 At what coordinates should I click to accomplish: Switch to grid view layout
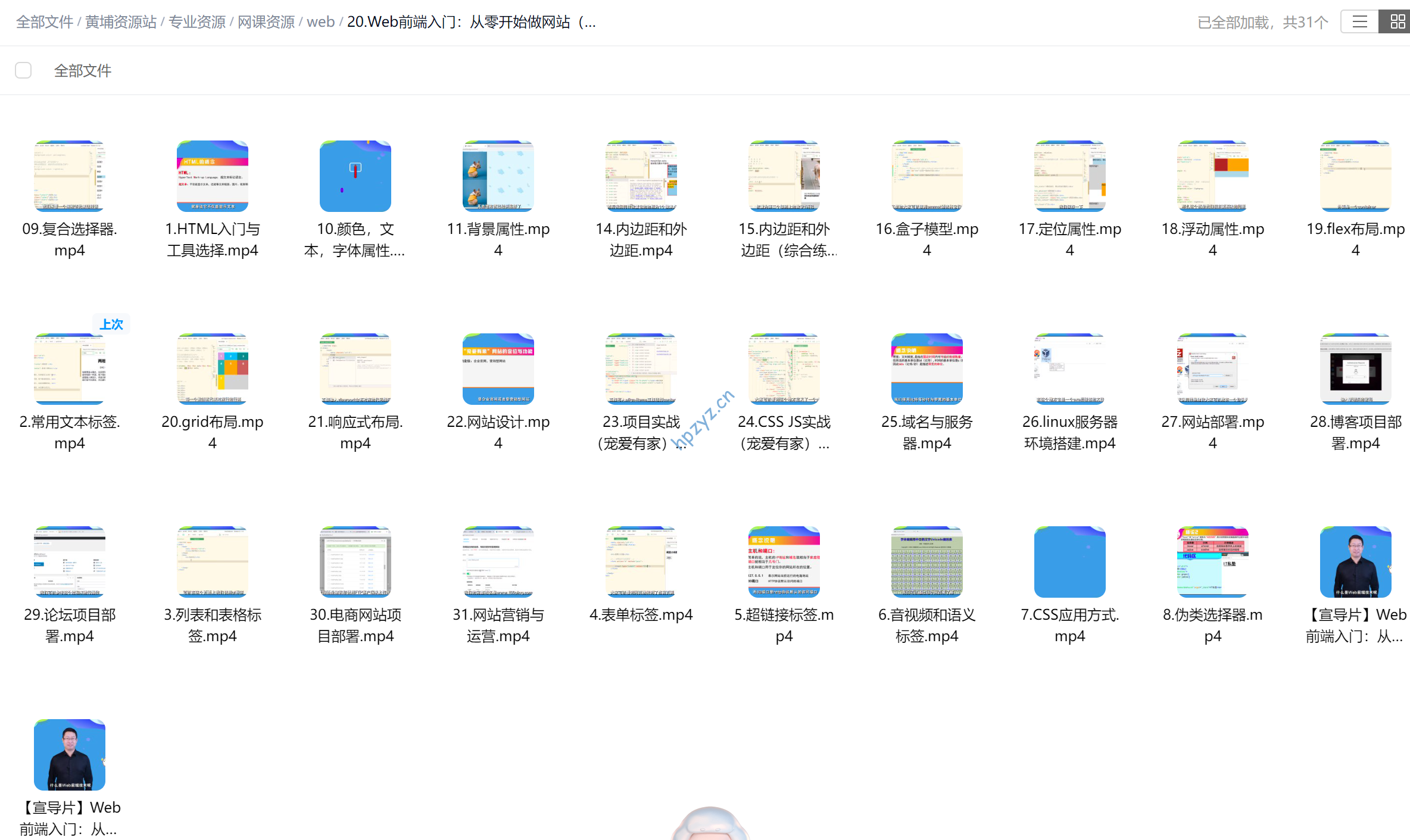pyautogui.click(x=1396, y=22)
